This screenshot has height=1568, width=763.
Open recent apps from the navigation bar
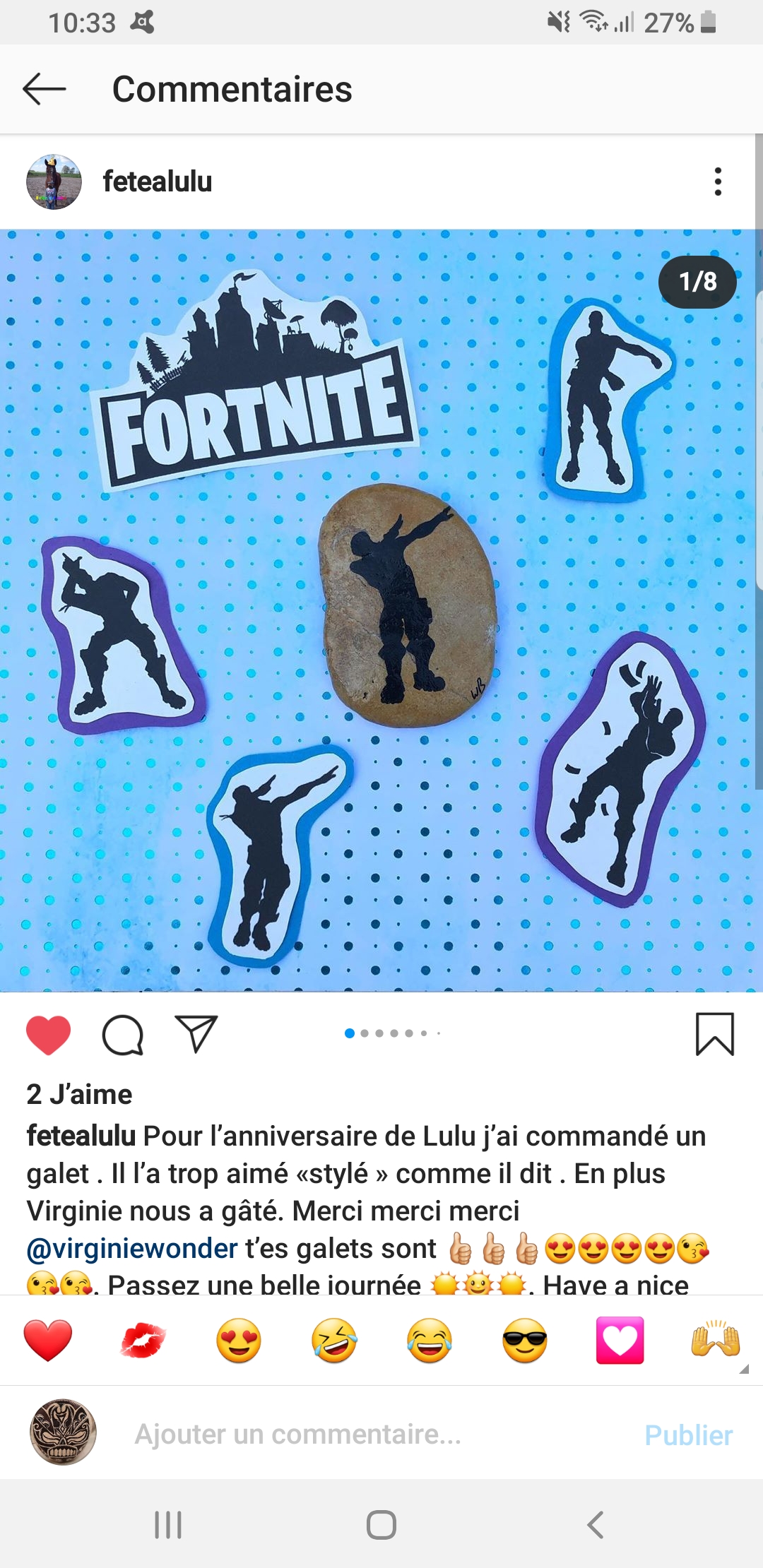click(x=168, y=1525)
